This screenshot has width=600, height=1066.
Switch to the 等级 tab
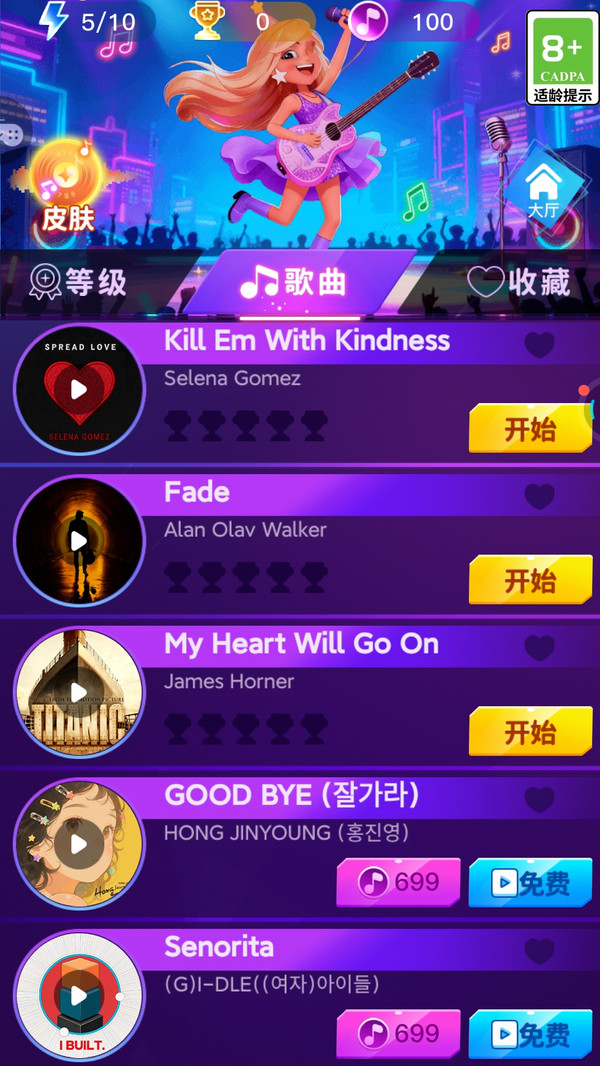pos(80,282)
